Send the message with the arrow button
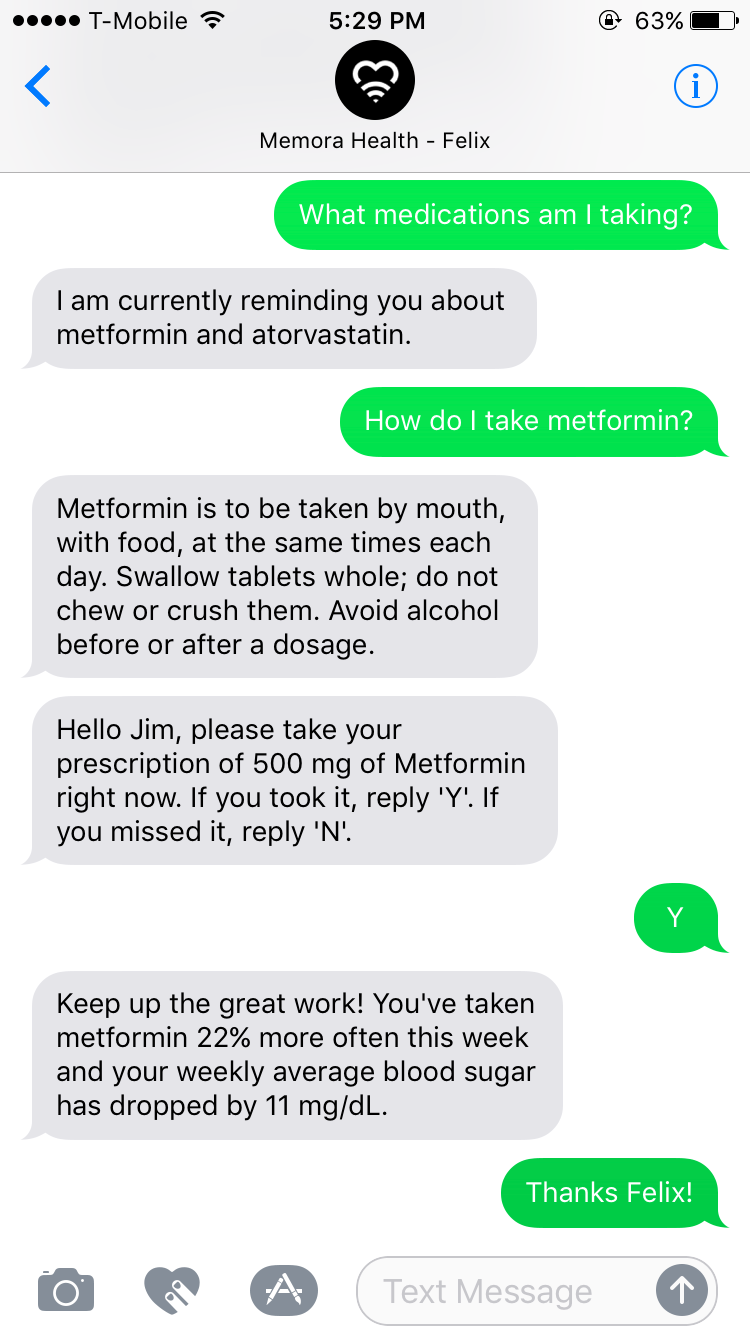 tap(681, 1291)
